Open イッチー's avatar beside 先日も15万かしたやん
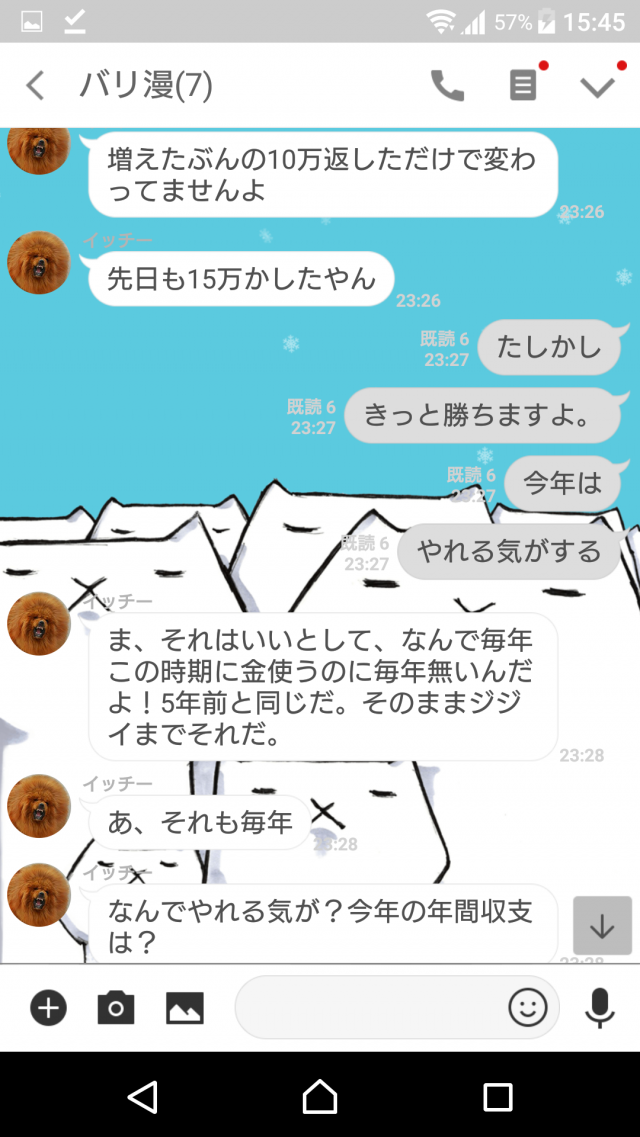The width and height of the screenshot is (640, 1137). (38, 263)
